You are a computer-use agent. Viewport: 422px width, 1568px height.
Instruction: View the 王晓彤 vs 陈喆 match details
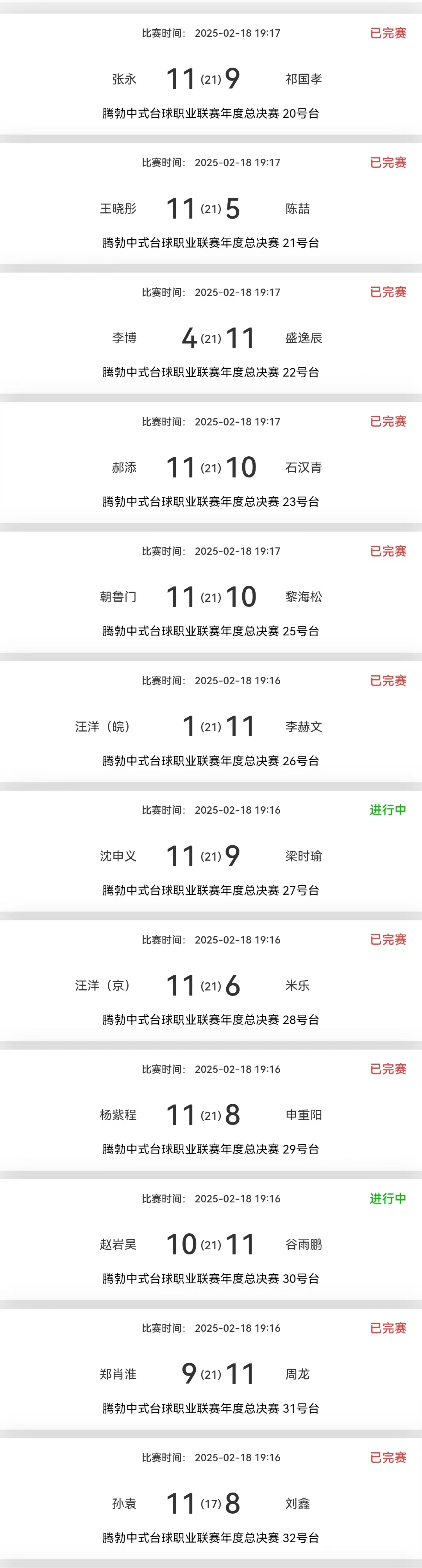pos(210,208)
